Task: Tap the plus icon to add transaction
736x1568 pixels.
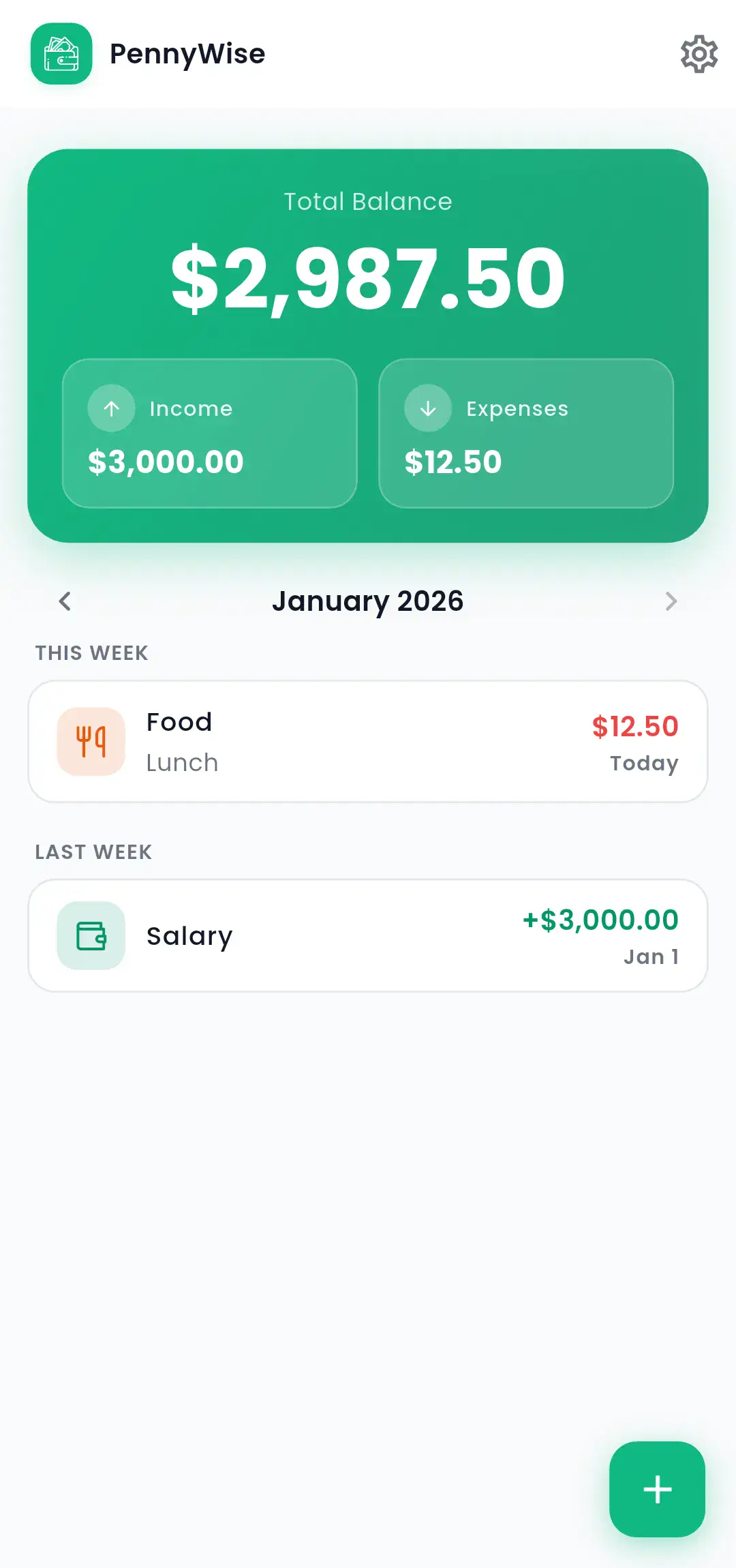Action: coord(656,1488)
